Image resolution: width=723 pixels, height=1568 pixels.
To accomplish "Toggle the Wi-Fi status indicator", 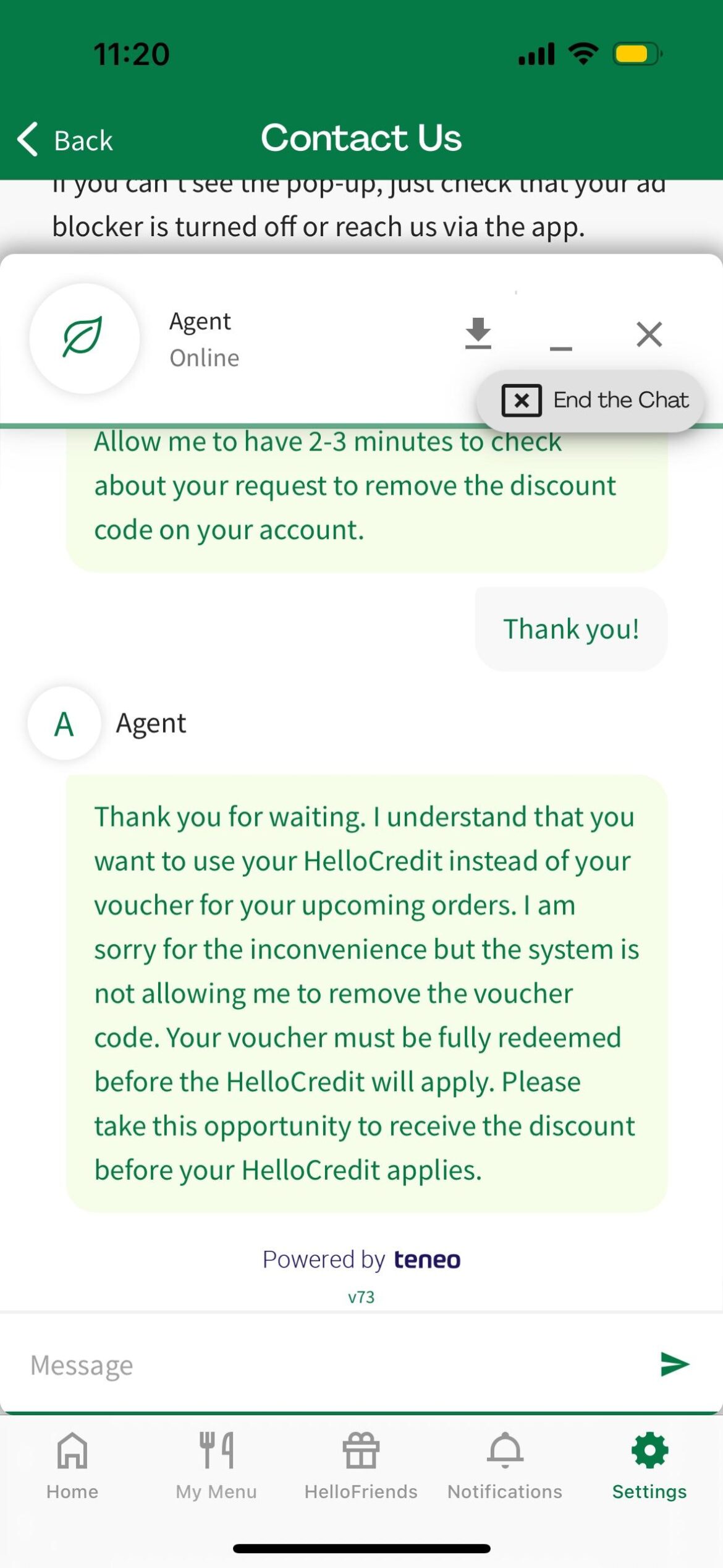I will click(581, 54).
